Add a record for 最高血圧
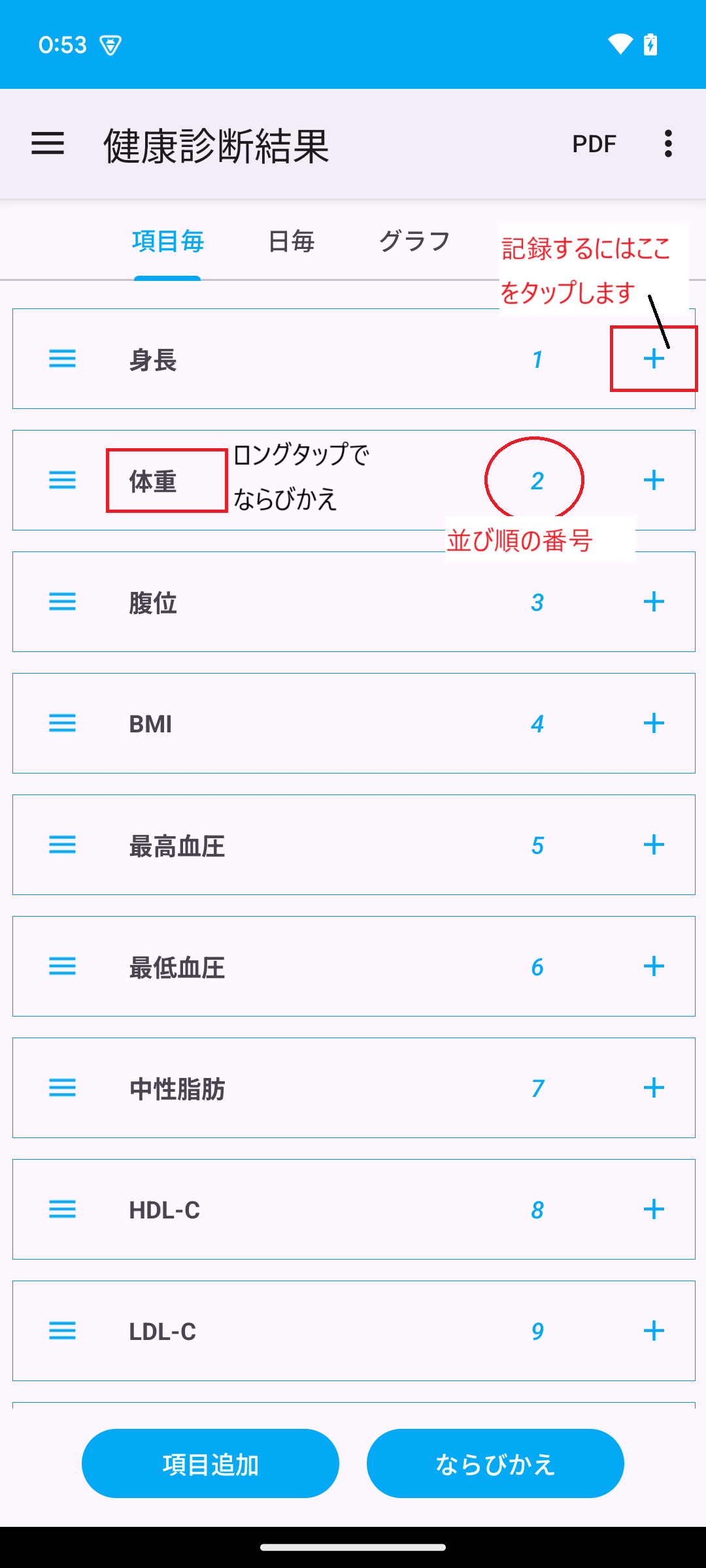 654,845
